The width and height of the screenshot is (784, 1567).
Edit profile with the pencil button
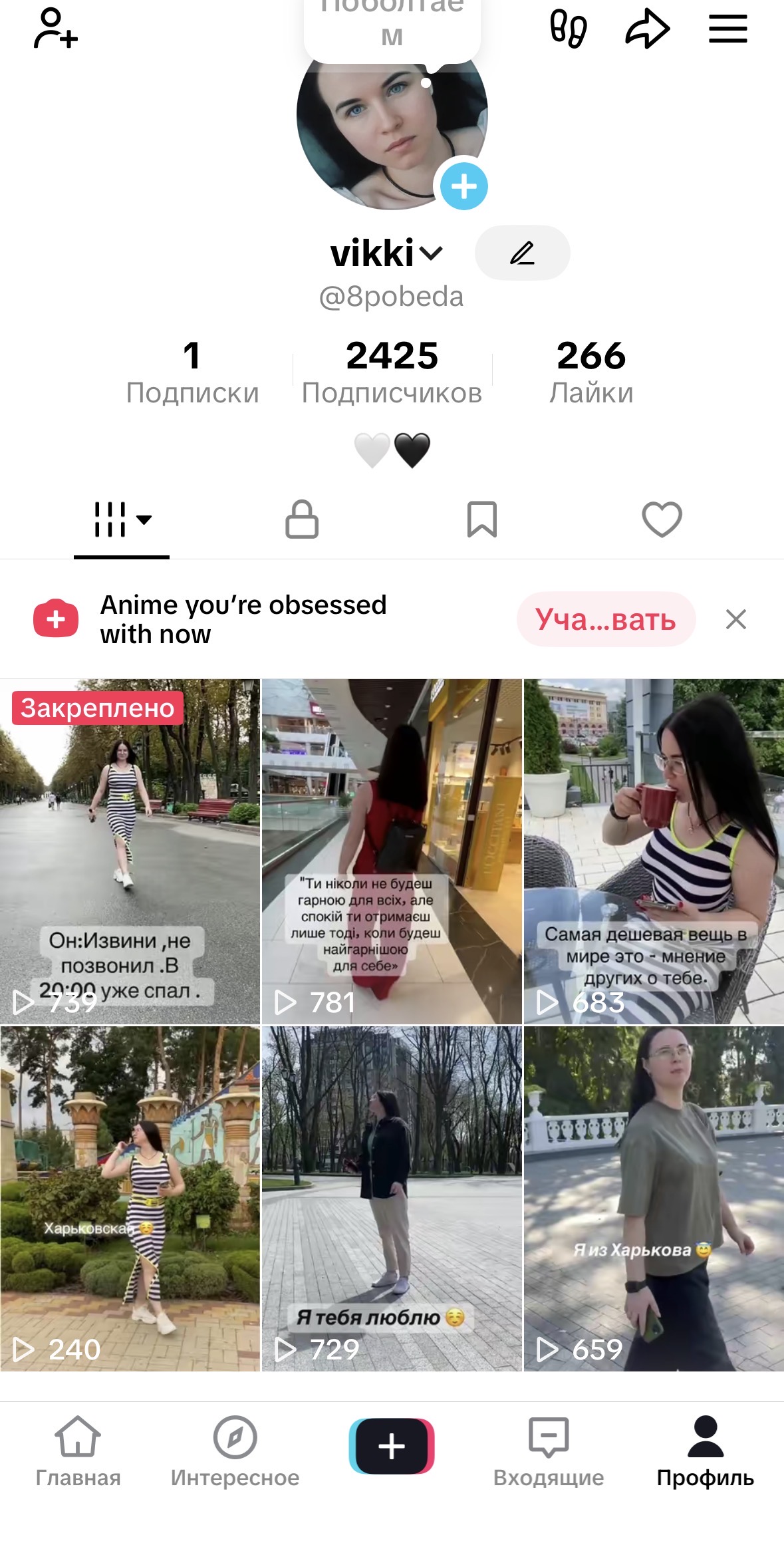pos(522,253)
